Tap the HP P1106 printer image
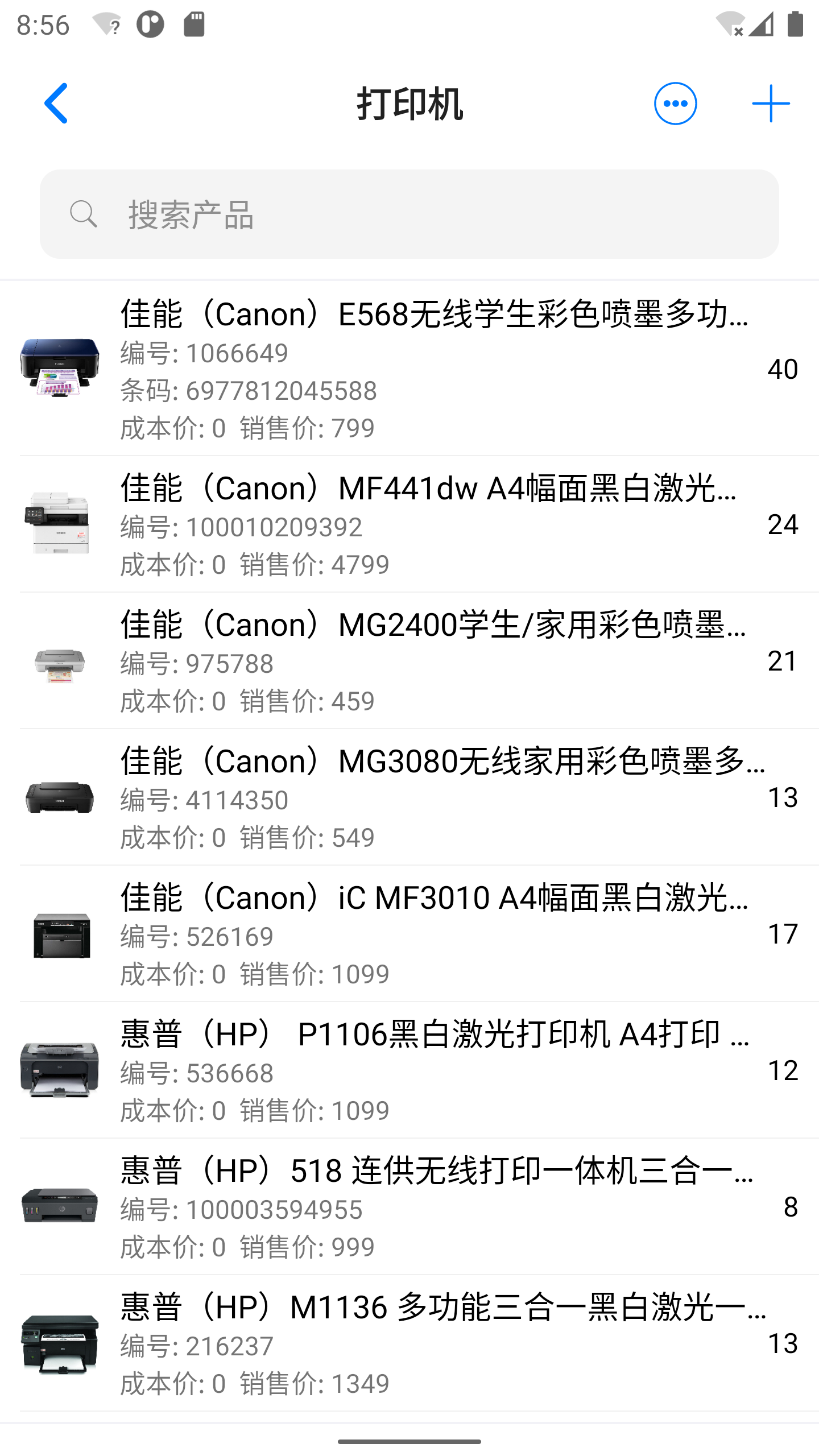The image size is (819, 1456). coord(59,1069)
